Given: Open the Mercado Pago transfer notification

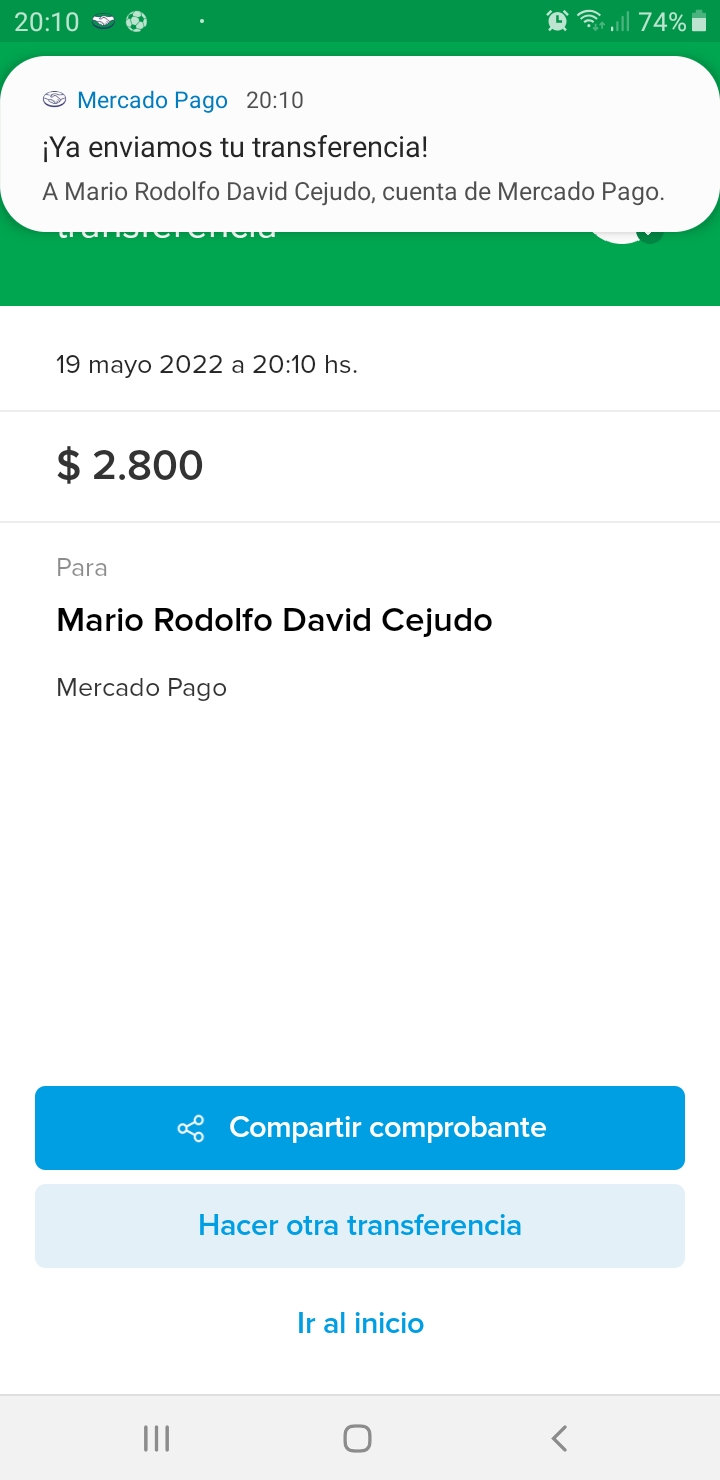Looking at the screenshot, I should coord(360,144).
